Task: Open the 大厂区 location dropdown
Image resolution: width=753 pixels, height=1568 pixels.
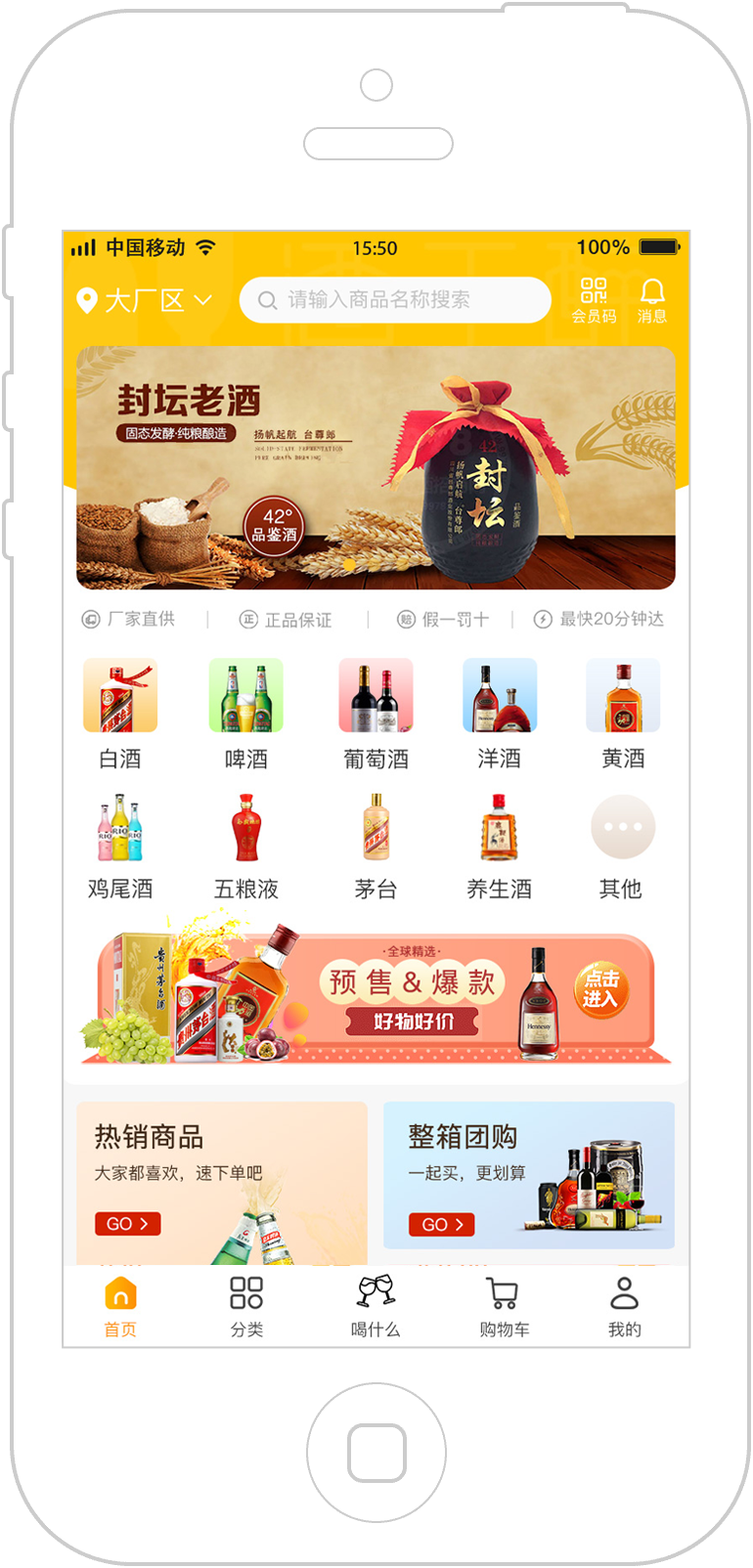Action: coord(145,300)
